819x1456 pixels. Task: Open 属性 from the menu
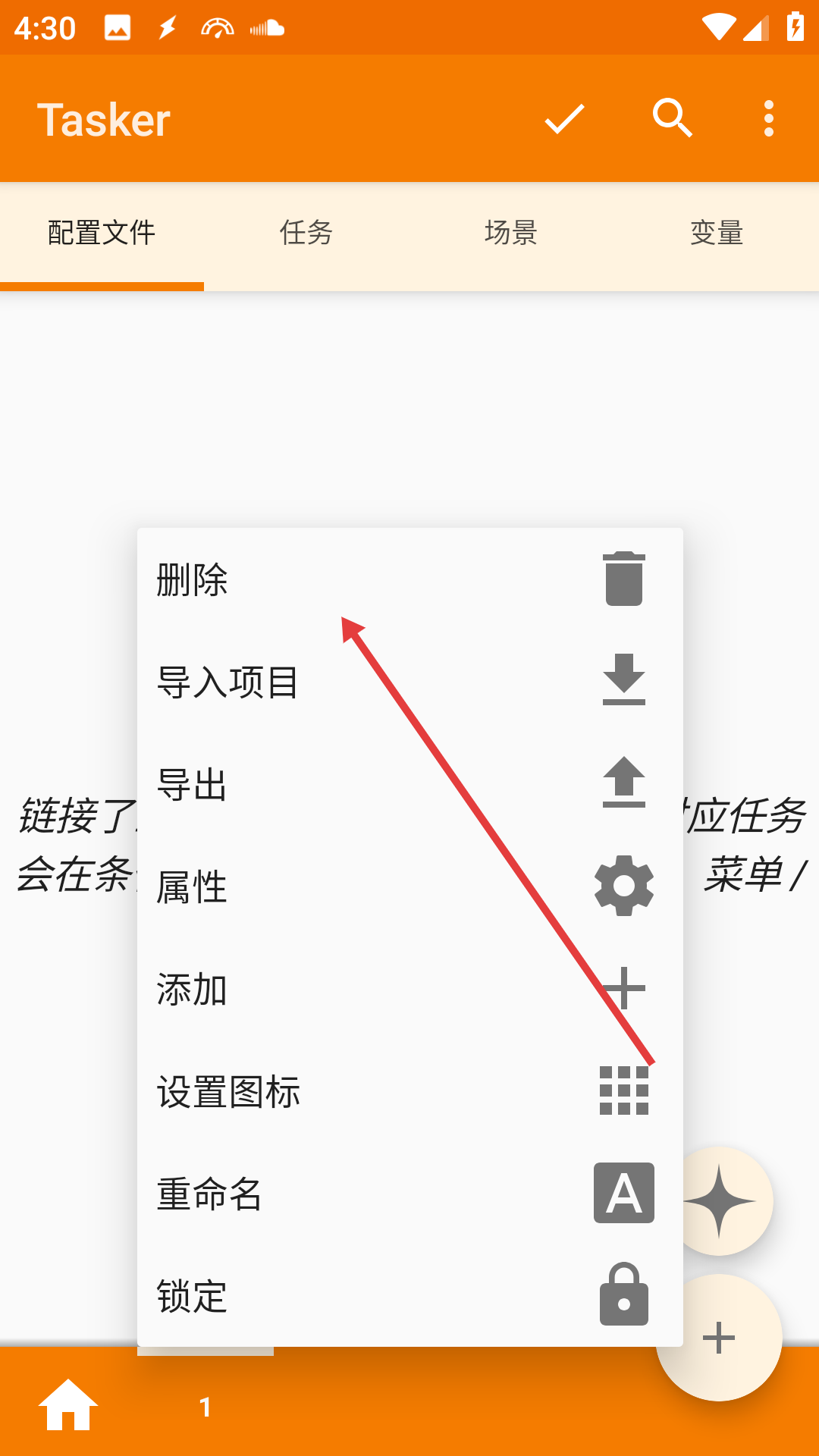click(409, 886)
